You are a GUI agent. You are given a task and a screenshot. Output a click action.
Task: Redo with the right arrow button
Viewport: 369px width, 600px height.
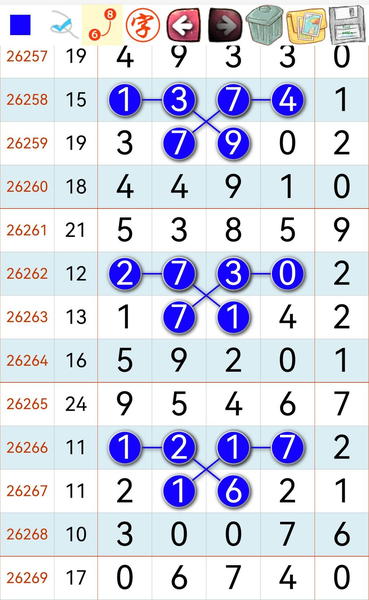(x=225, y=25)
